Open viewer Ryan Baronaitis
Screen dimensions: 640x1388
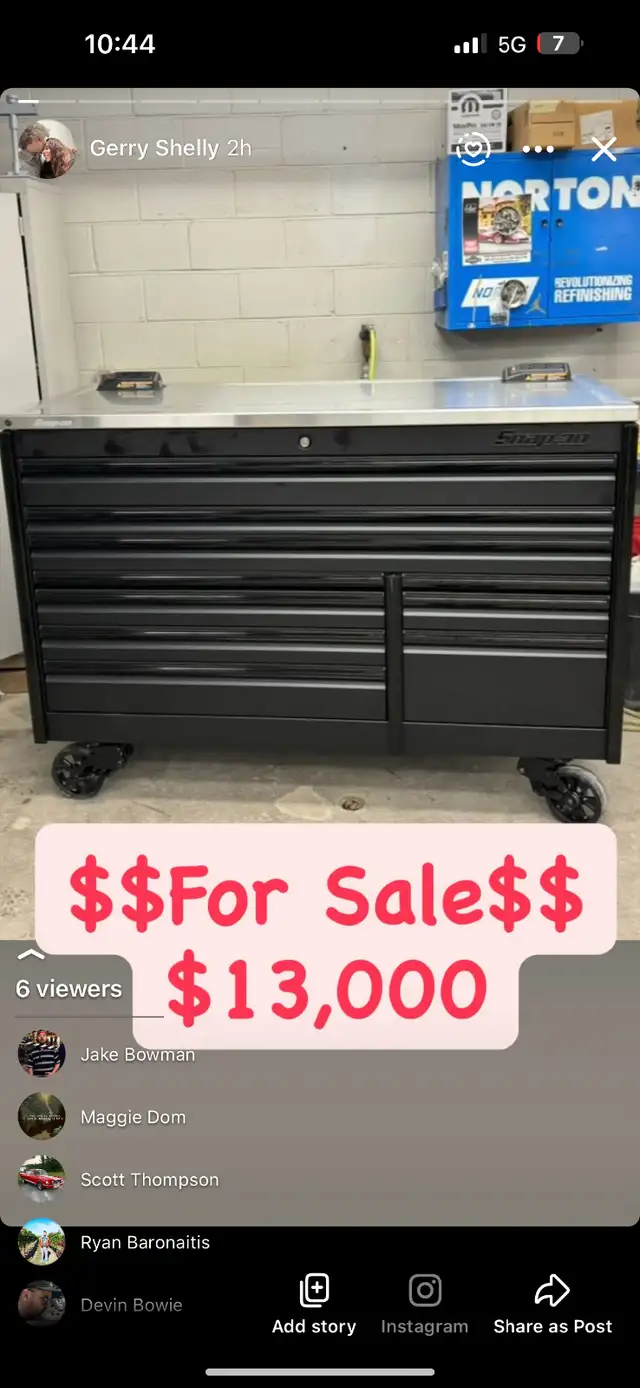[x=114, y=1242]
